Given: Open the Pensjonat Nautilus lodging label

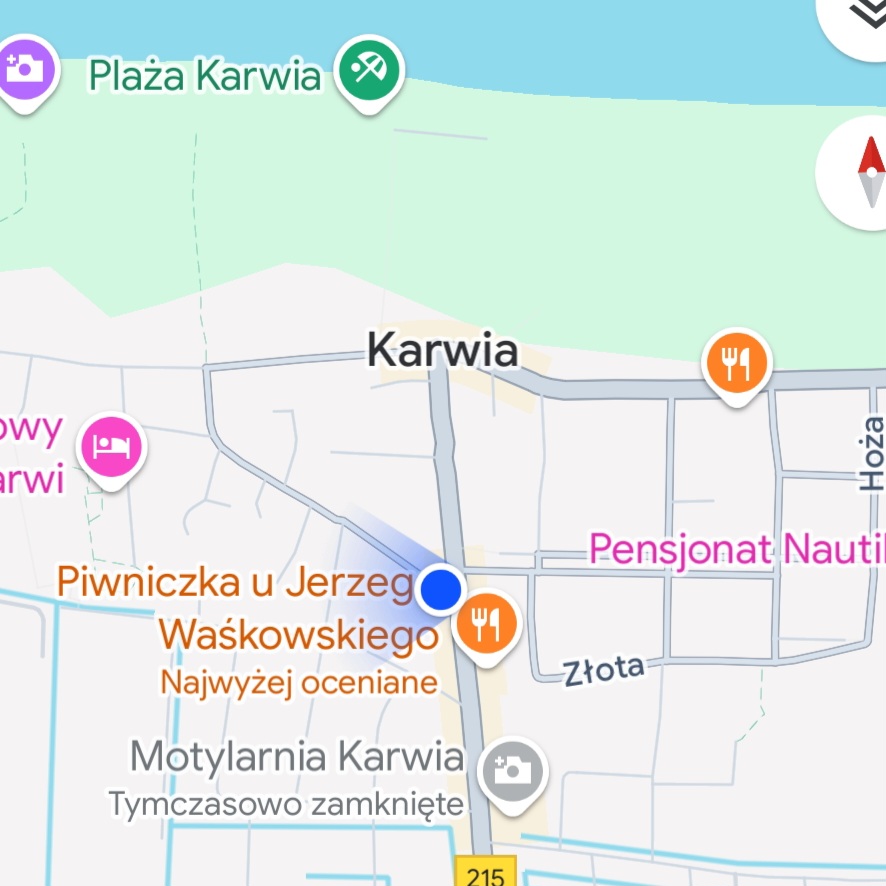Looking at the screenshot, I should (x=736, y=548).
